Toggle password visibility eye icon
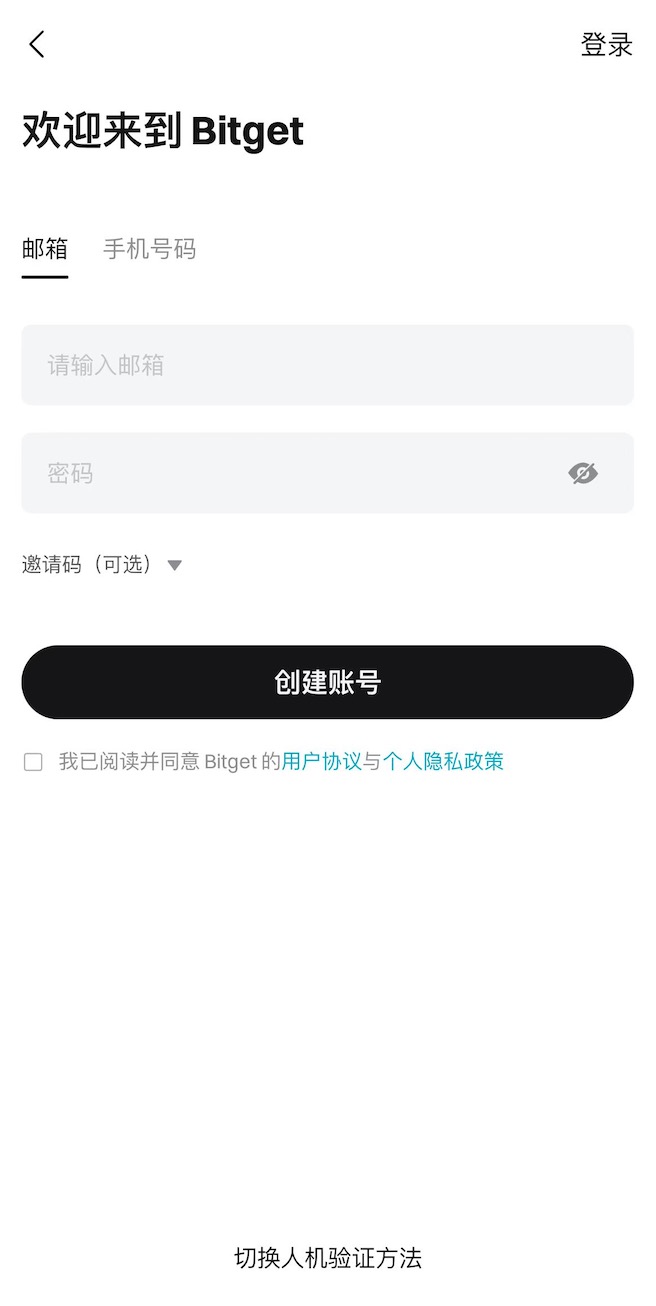Screen dimensions: 656x1306 tap(582, 473)
